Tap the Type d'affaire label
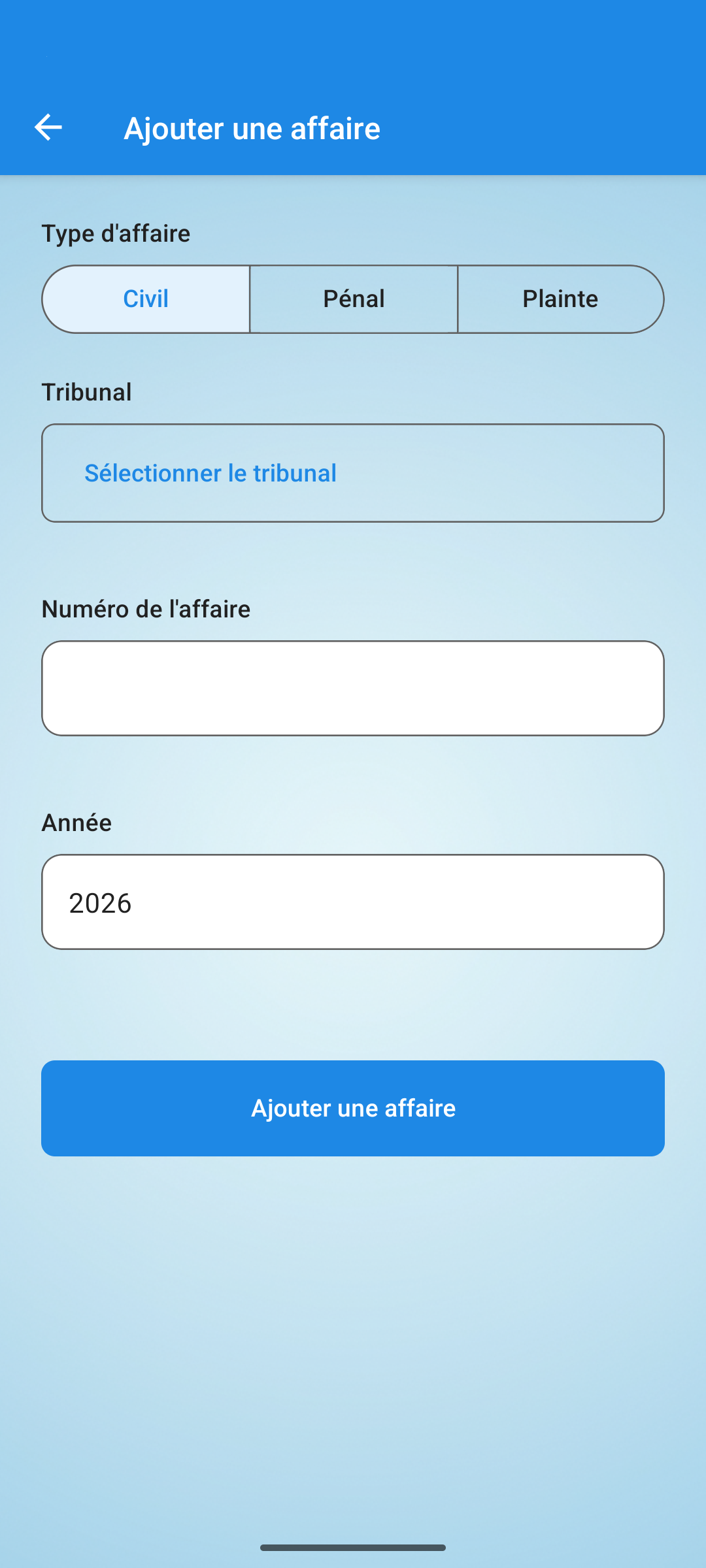The image size is (706, 1568). (x=116, y=233)
